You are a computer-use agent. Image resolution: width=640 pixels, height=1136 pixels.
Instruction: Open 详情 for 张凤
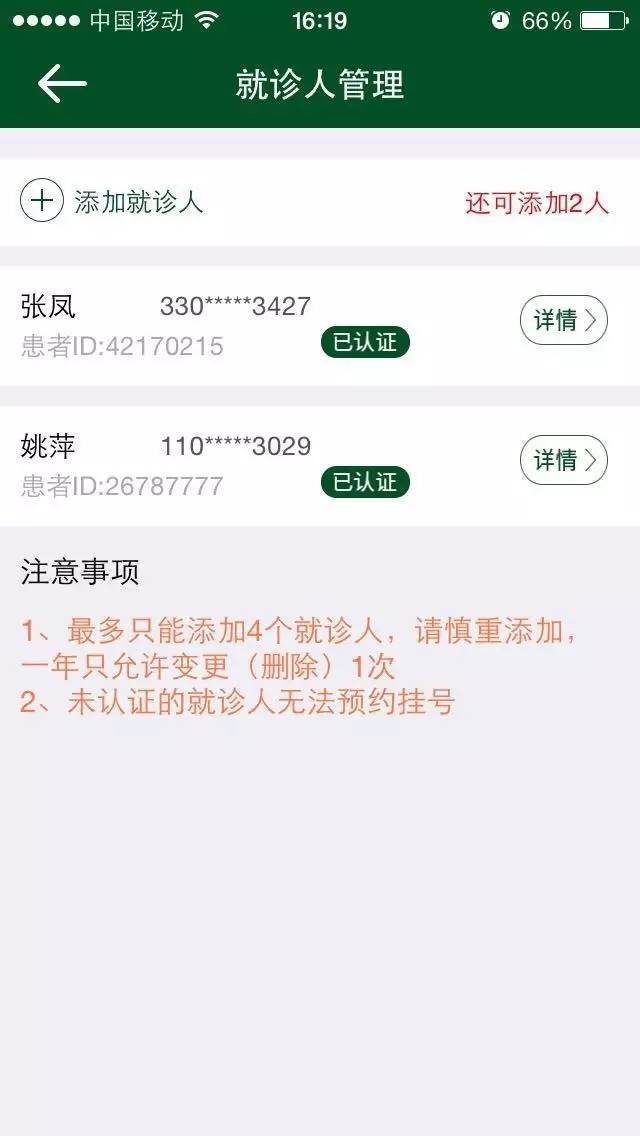point(564,320)
